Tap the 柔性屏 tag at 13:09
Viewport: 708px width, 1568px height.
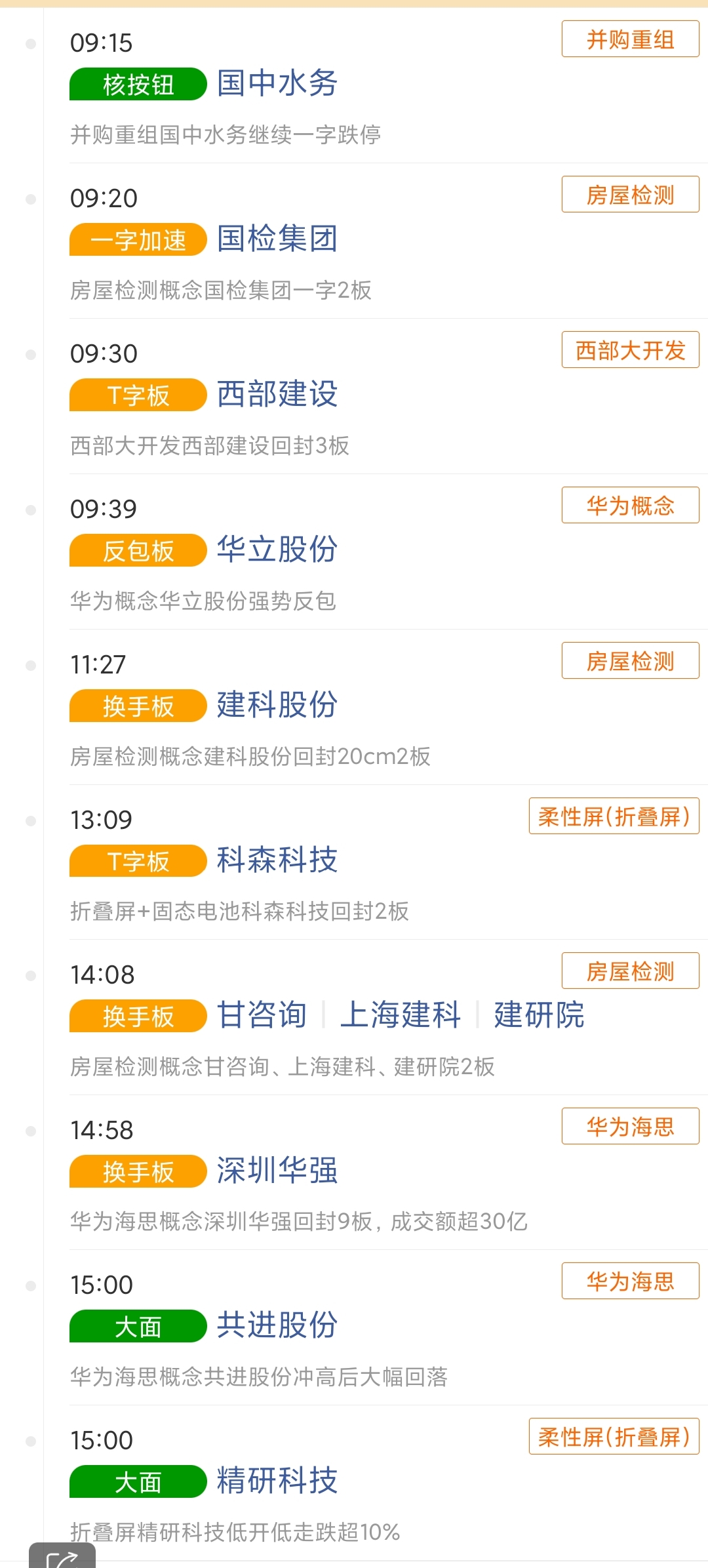614,816
